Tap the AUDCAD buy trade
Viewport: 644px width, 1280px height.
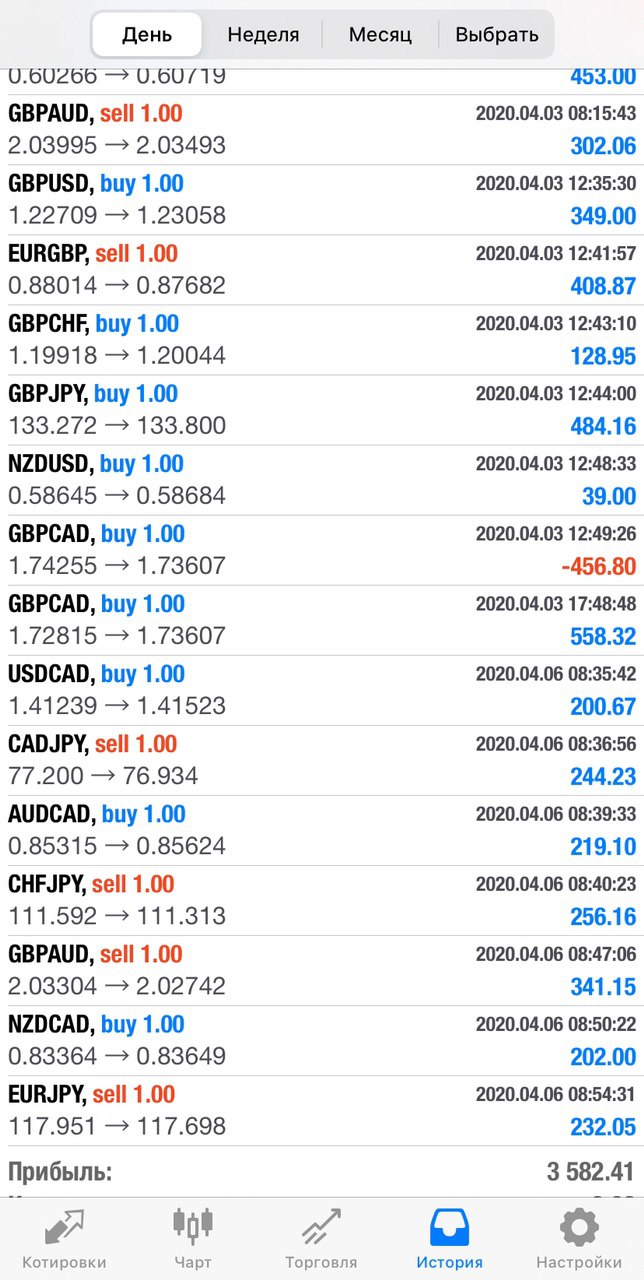322,830
